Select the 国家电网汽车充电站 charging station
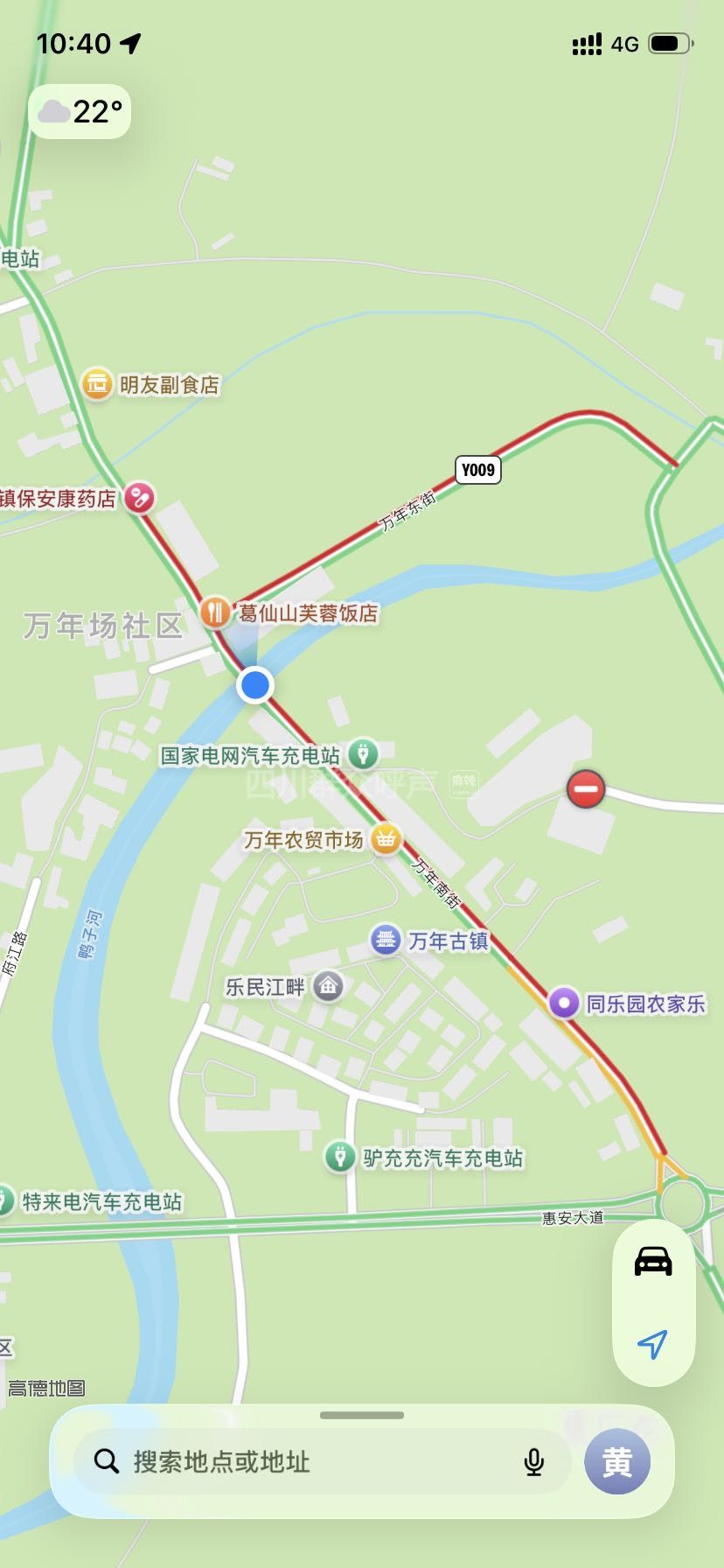Viewport: 724px width, 1568px height. 362,753
